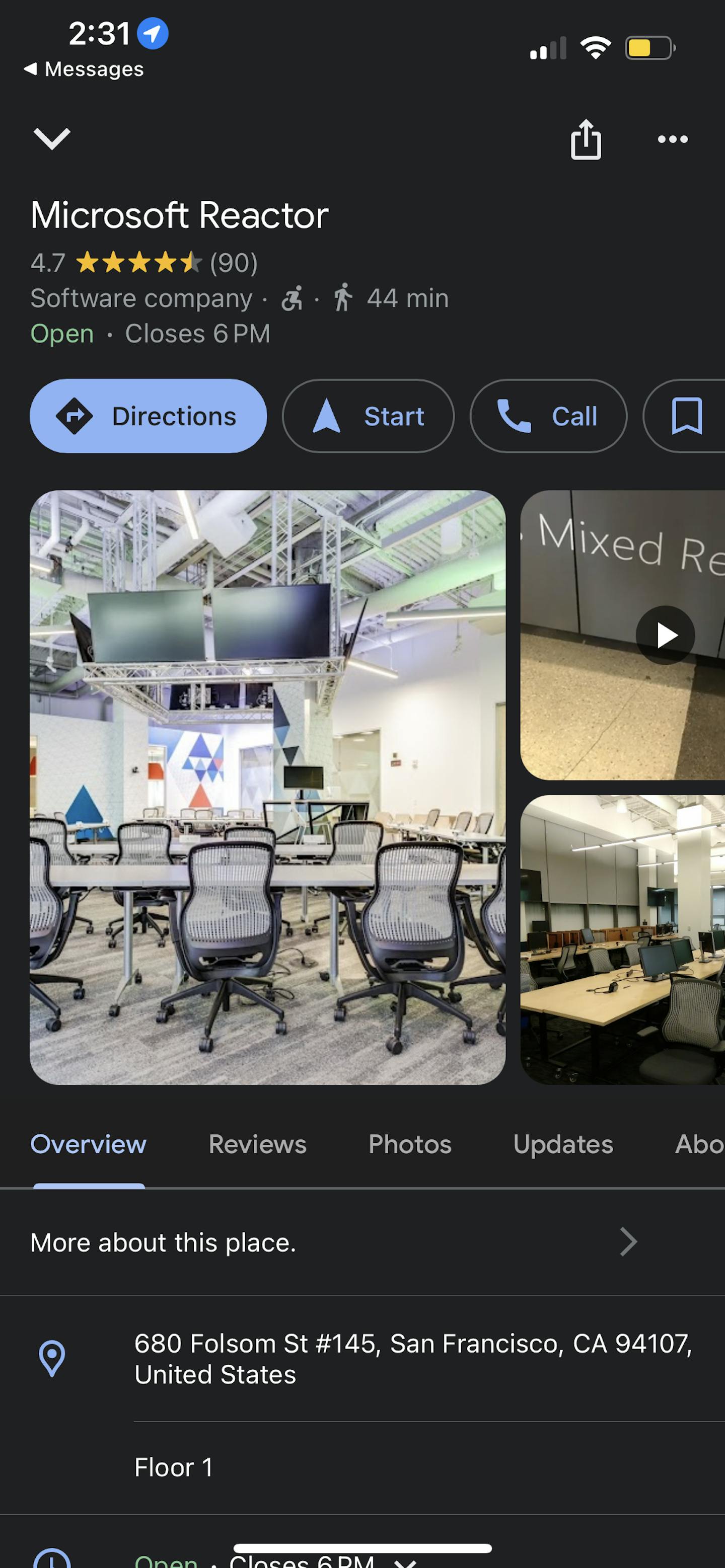Open the large photo of the chairs room
Image resolution: width=725 pixels, height=1568 pixels.
tap(267, 787)
